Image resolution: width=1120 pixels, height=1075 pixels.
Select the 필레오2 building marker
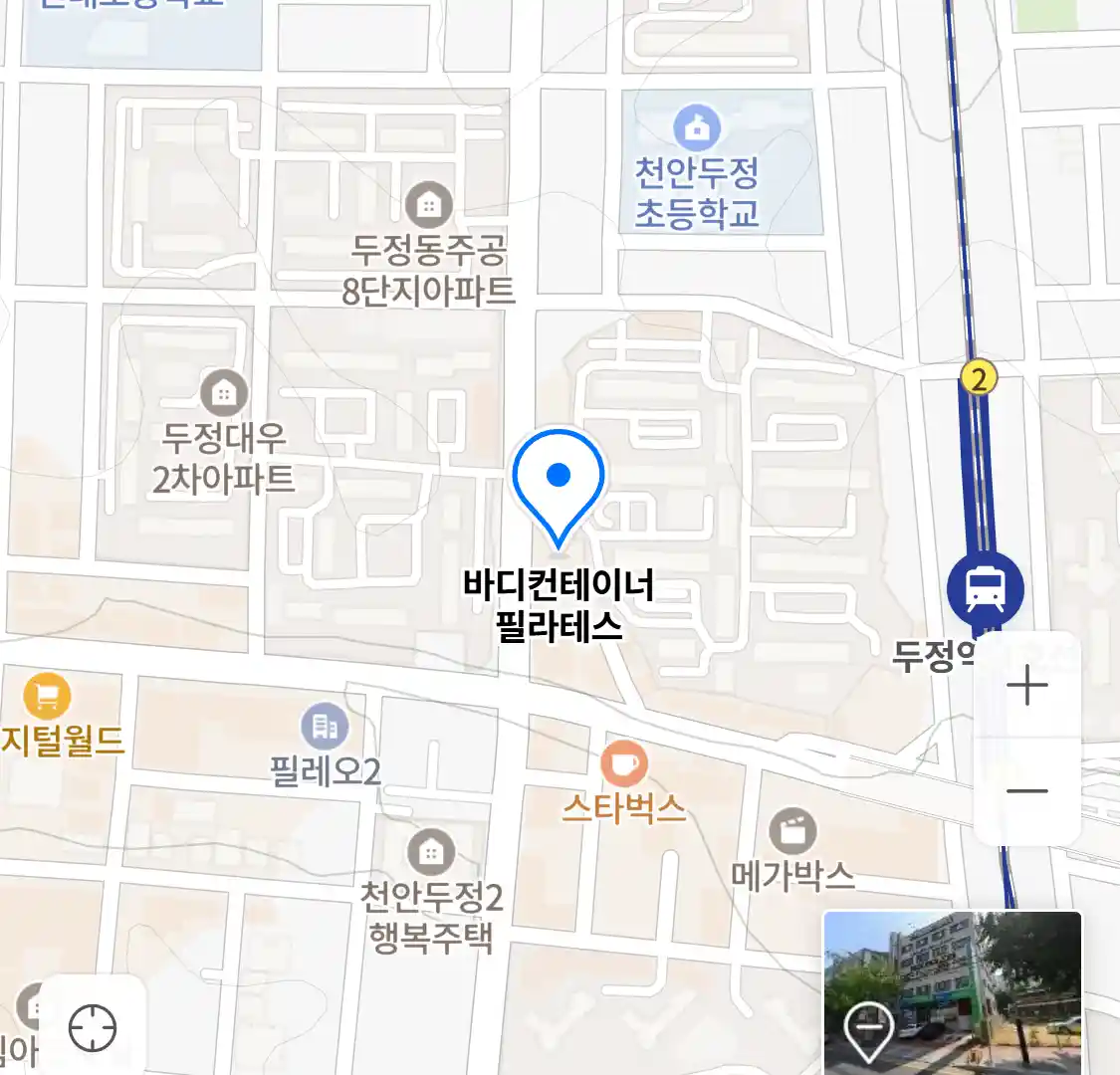325,728
